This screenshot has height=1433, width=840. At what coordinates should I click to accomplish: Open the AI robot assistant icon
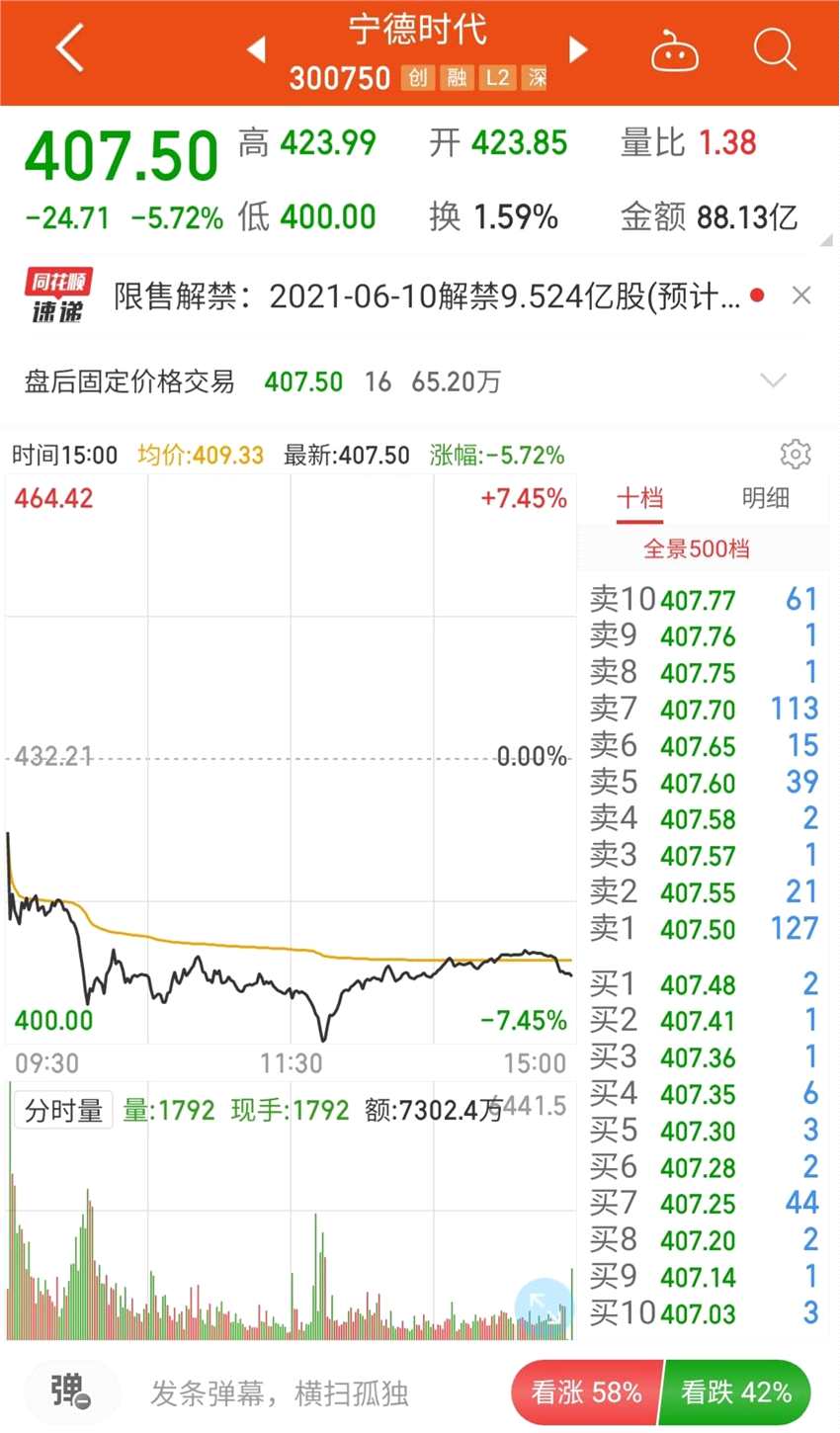pyautogui.click(x=676, y=49)
